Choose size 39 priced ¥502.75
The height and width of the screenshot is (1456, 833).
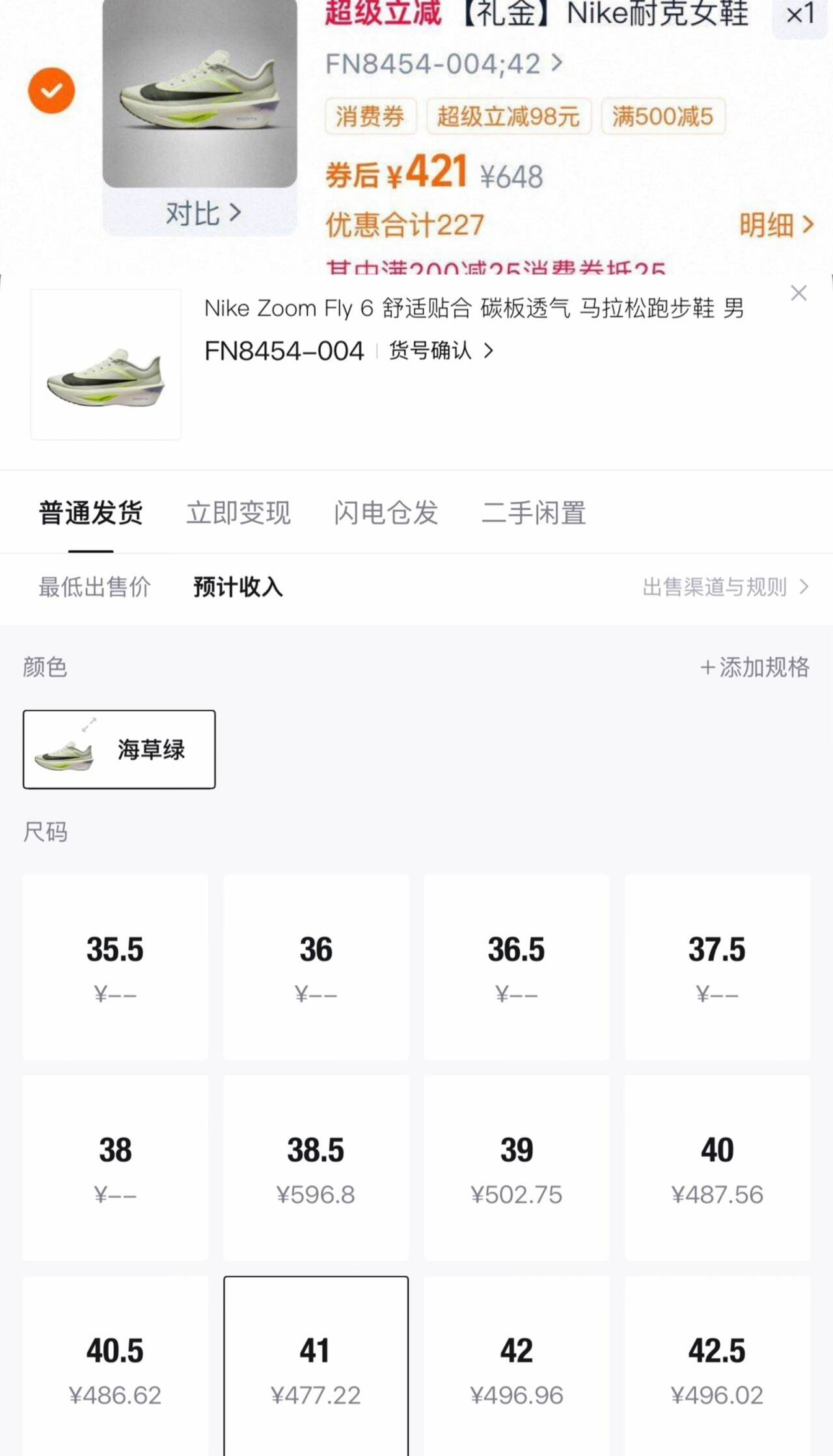click(517, 1168)
